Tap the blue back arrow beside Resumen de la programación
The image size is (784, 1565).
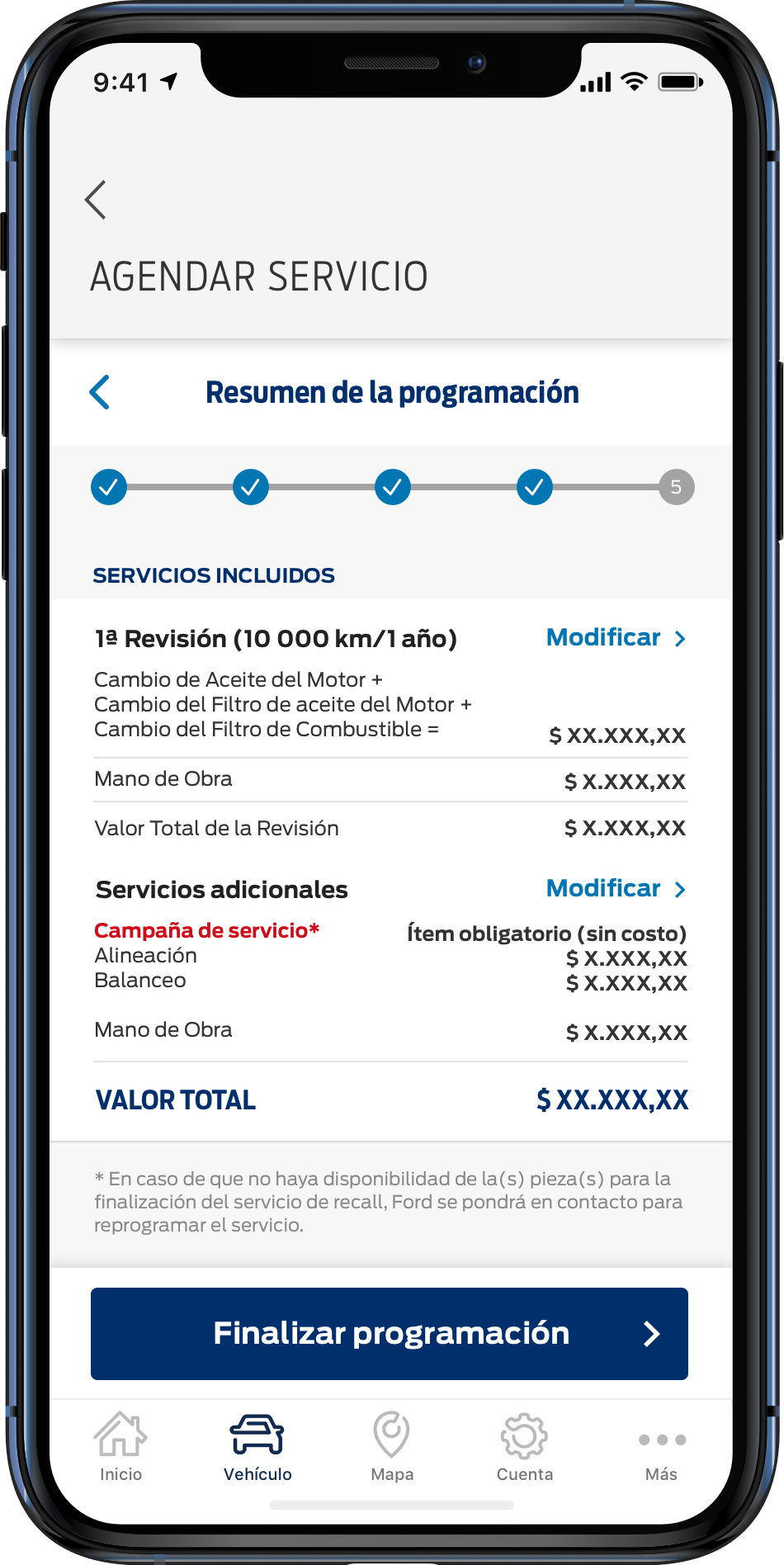[x=100, y=392]
